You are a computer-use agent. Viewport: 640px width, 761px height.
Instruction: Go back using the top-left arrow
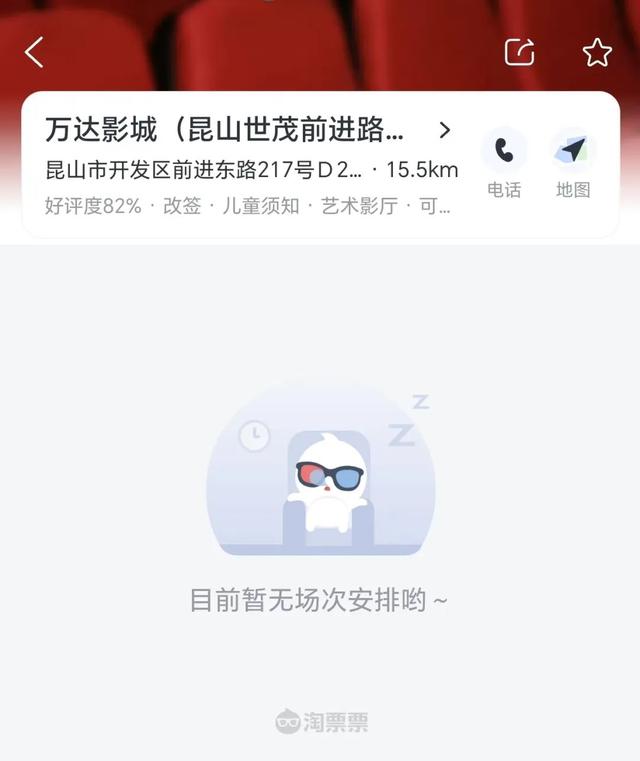pyautogui.click(x=35, y=52)
